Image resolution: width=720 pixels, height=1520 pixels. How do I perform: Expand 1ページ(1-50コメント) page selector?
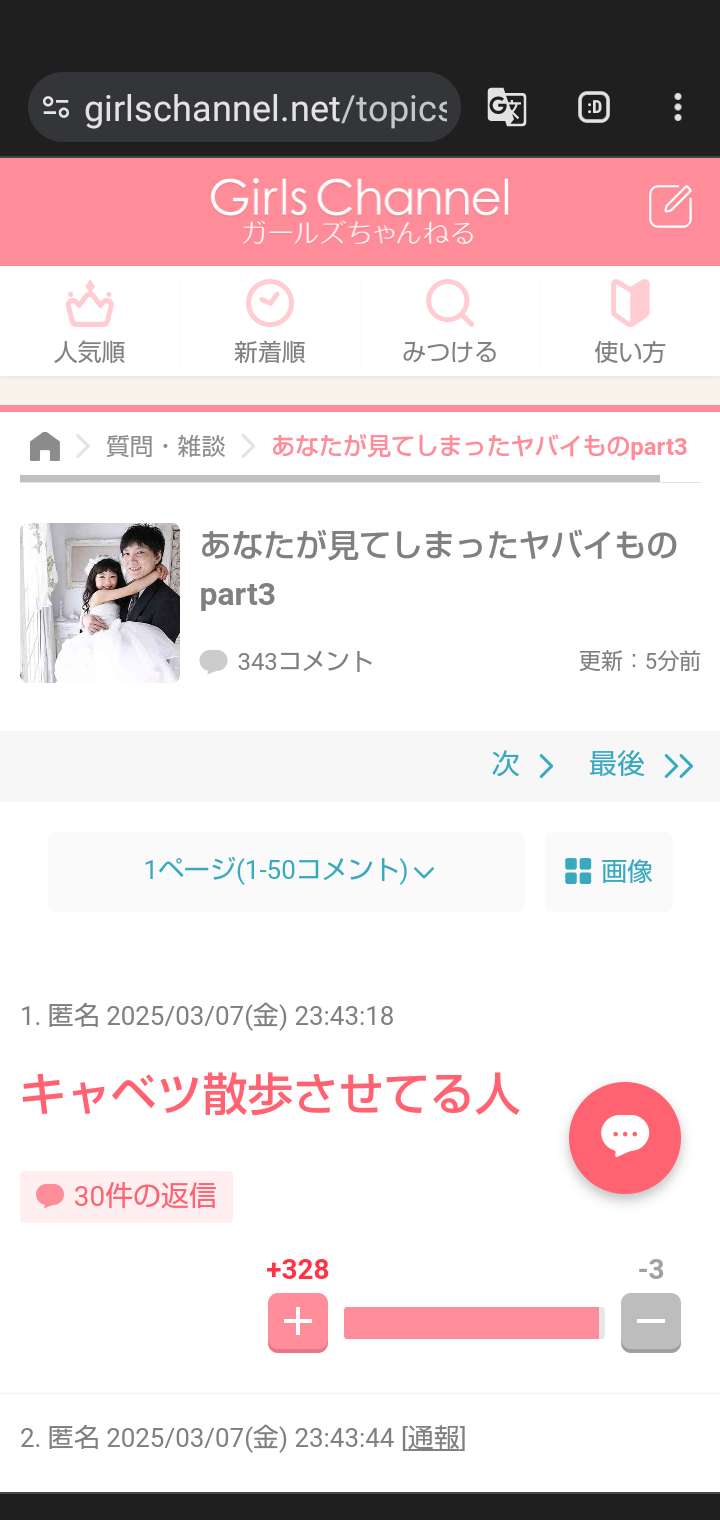coord(287,871)
